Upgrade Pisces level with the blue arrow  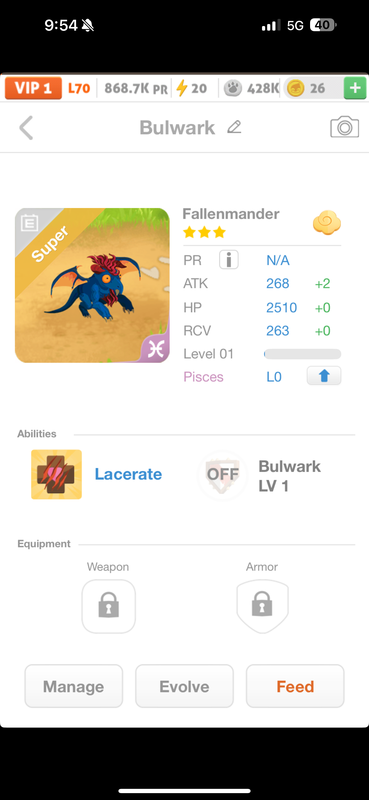coord(324,376)
